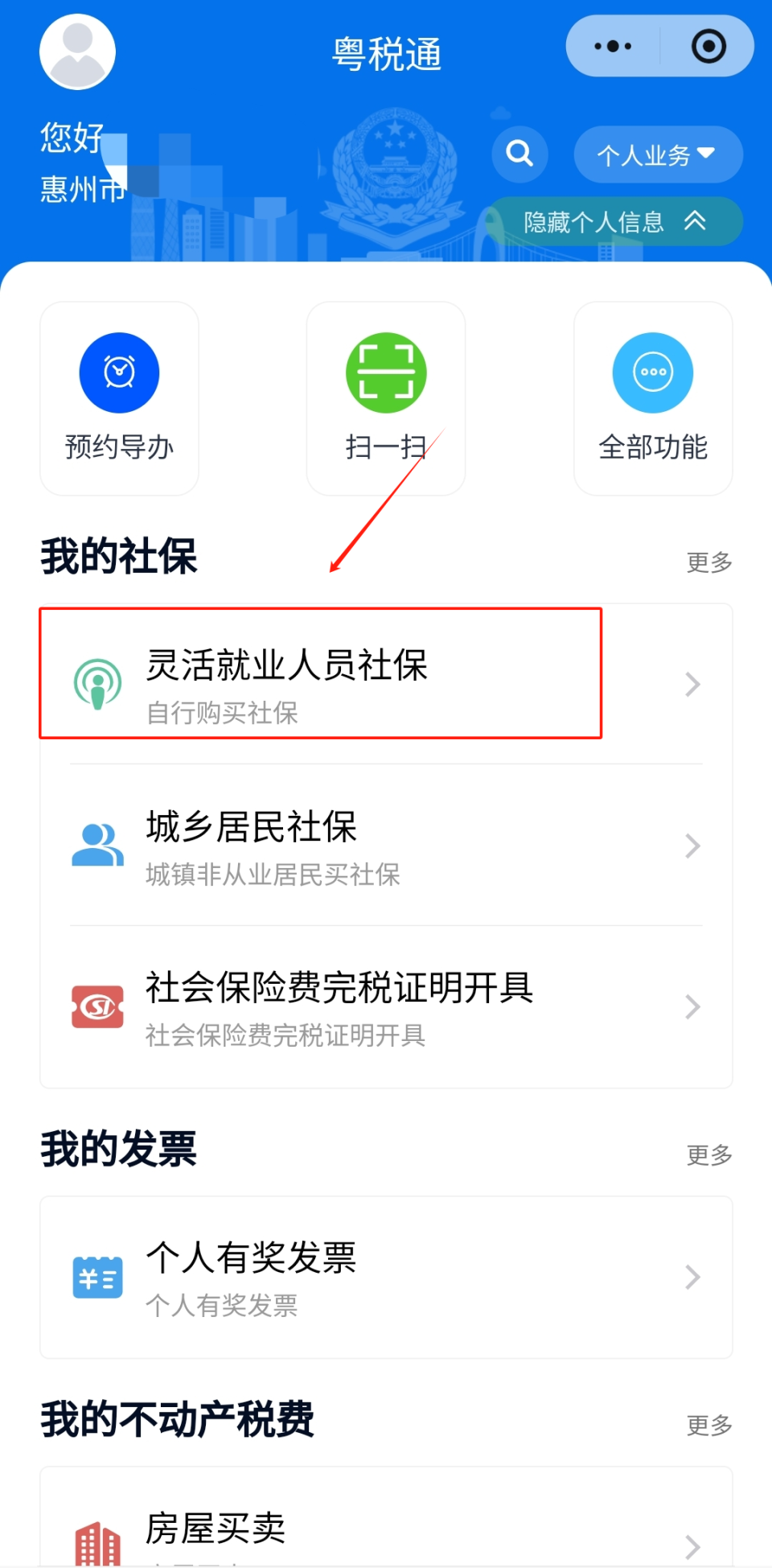
Task: Select the 城乡居民社保 people icon
Action: (97, 845)
